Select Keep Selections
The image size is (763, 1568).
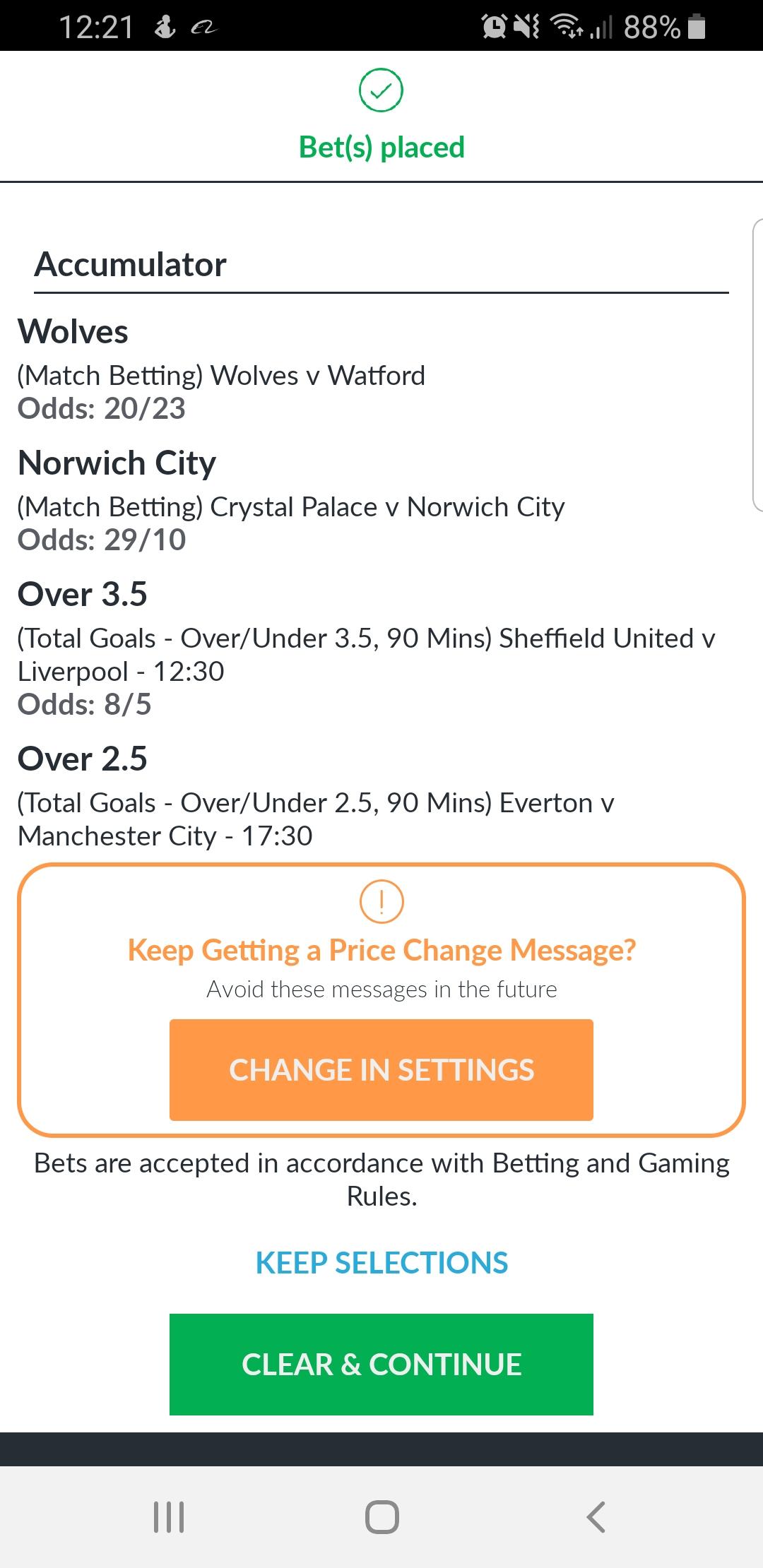coord(381,1263)
